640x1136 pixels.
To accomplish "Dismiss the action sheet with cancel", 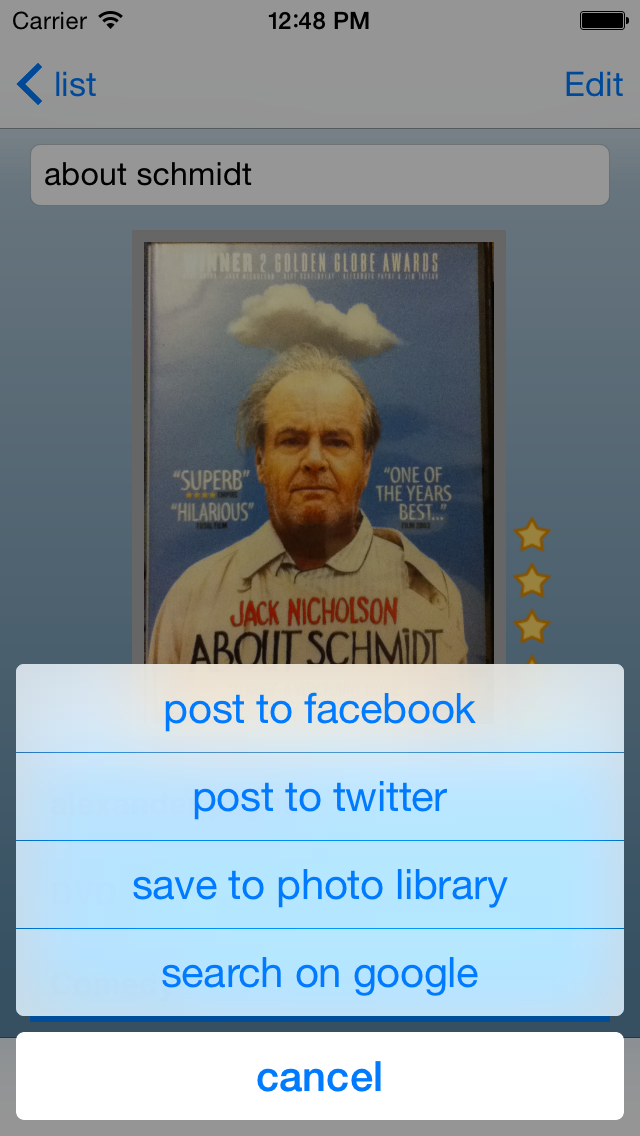I will 320,1077.
